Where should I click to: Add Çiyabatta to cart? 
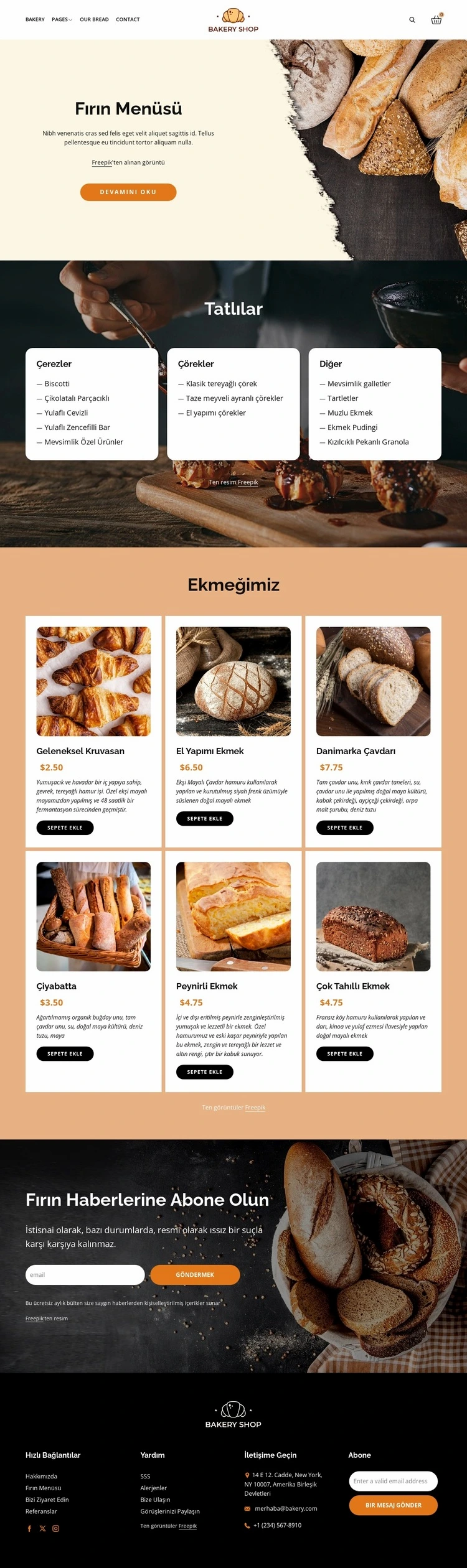pyautogui.click(x=65, y=1053)
